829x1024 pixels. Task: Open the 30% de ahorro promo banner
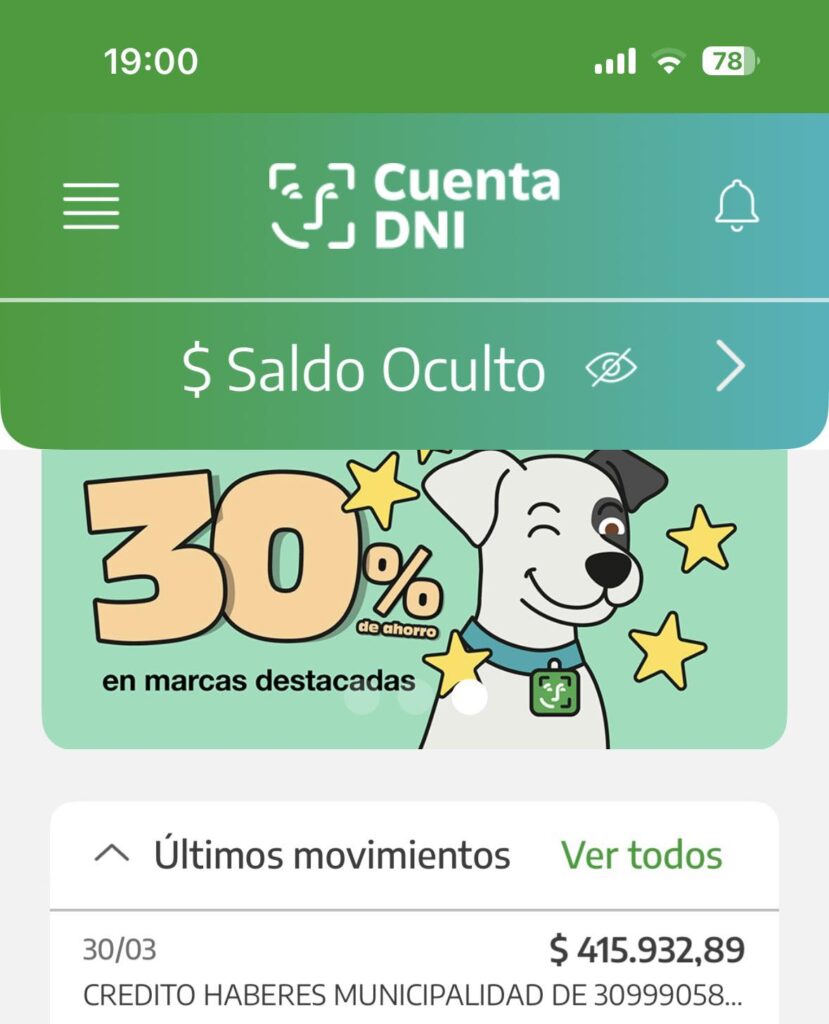coord(413,598)
